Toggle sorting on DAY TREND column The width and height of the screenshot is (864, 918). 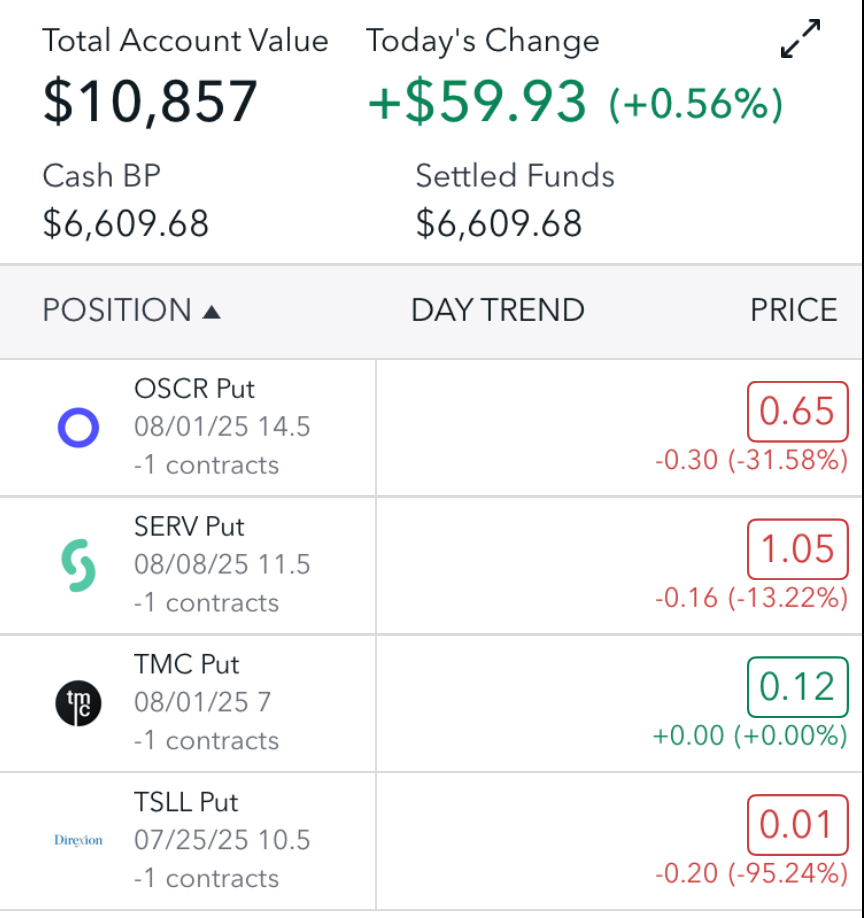497,310
